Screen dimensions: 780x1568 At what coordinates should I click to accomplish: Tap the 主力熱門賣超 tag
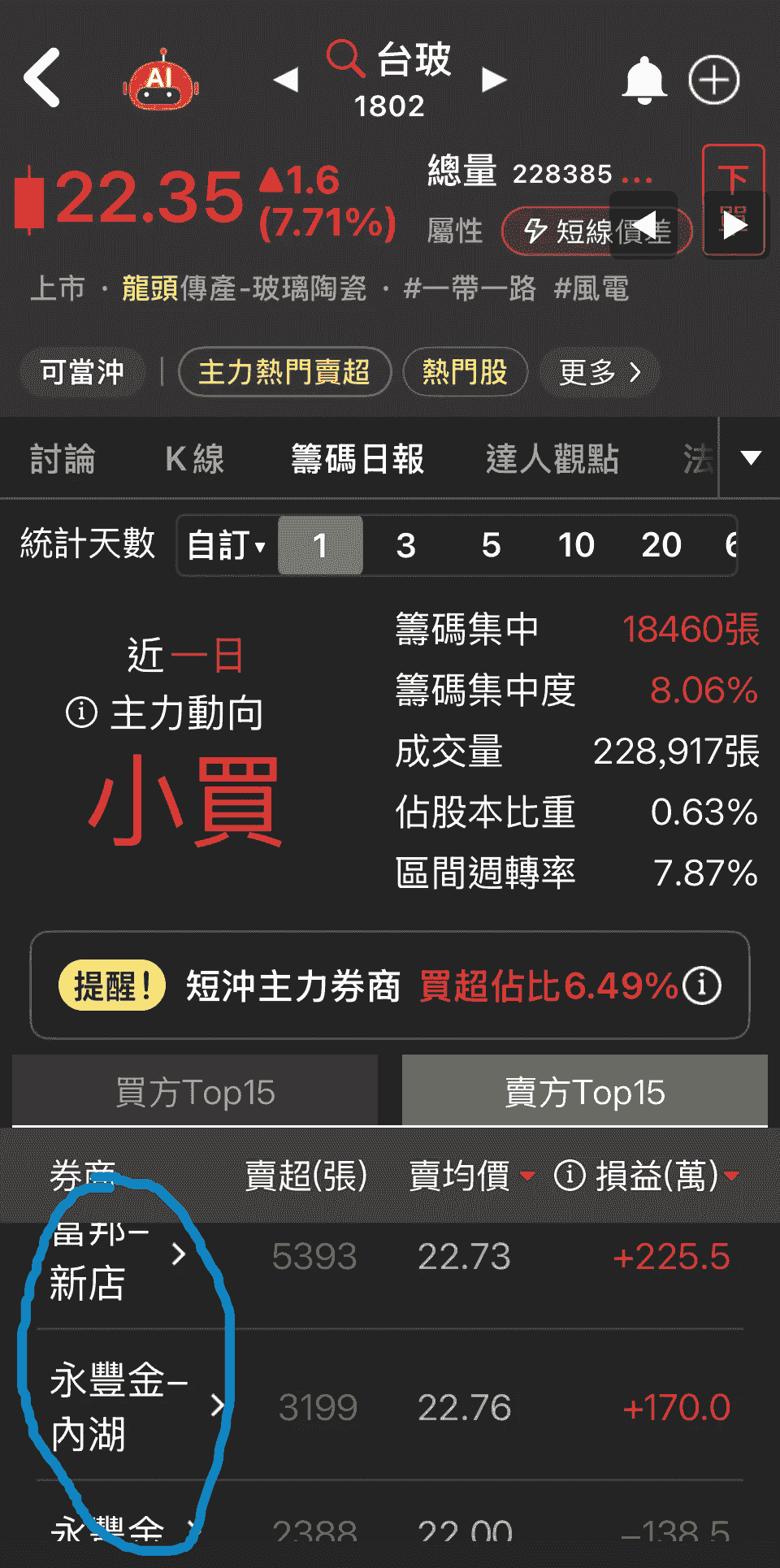coord(284,372)
